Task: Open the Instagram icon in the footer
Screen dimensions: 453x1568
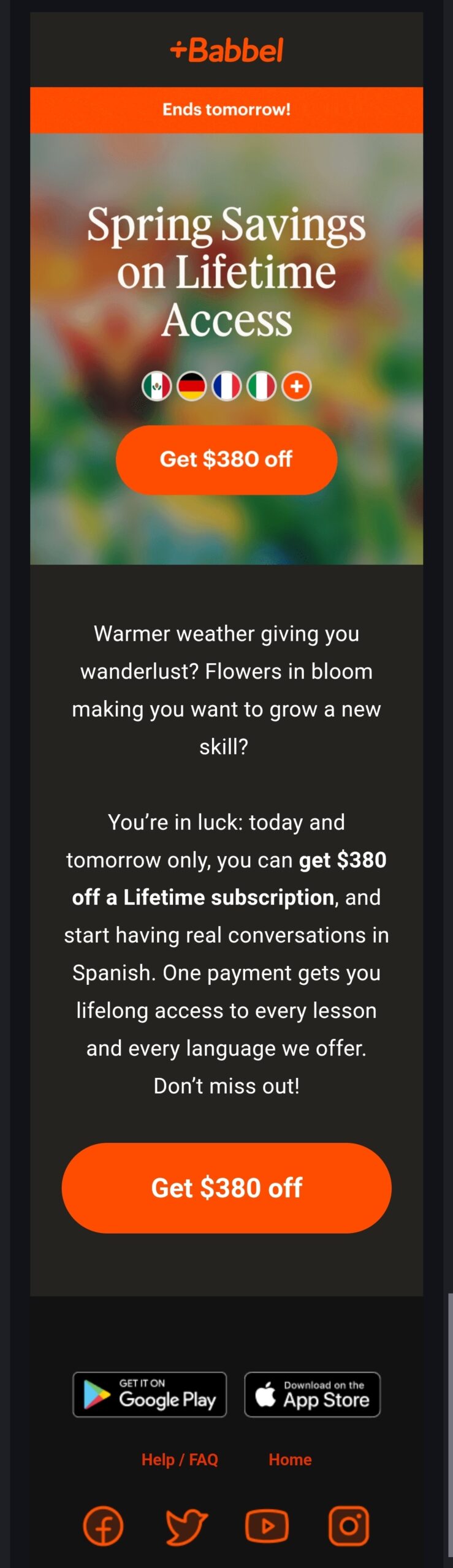Action: click(x=349, y=1525)
